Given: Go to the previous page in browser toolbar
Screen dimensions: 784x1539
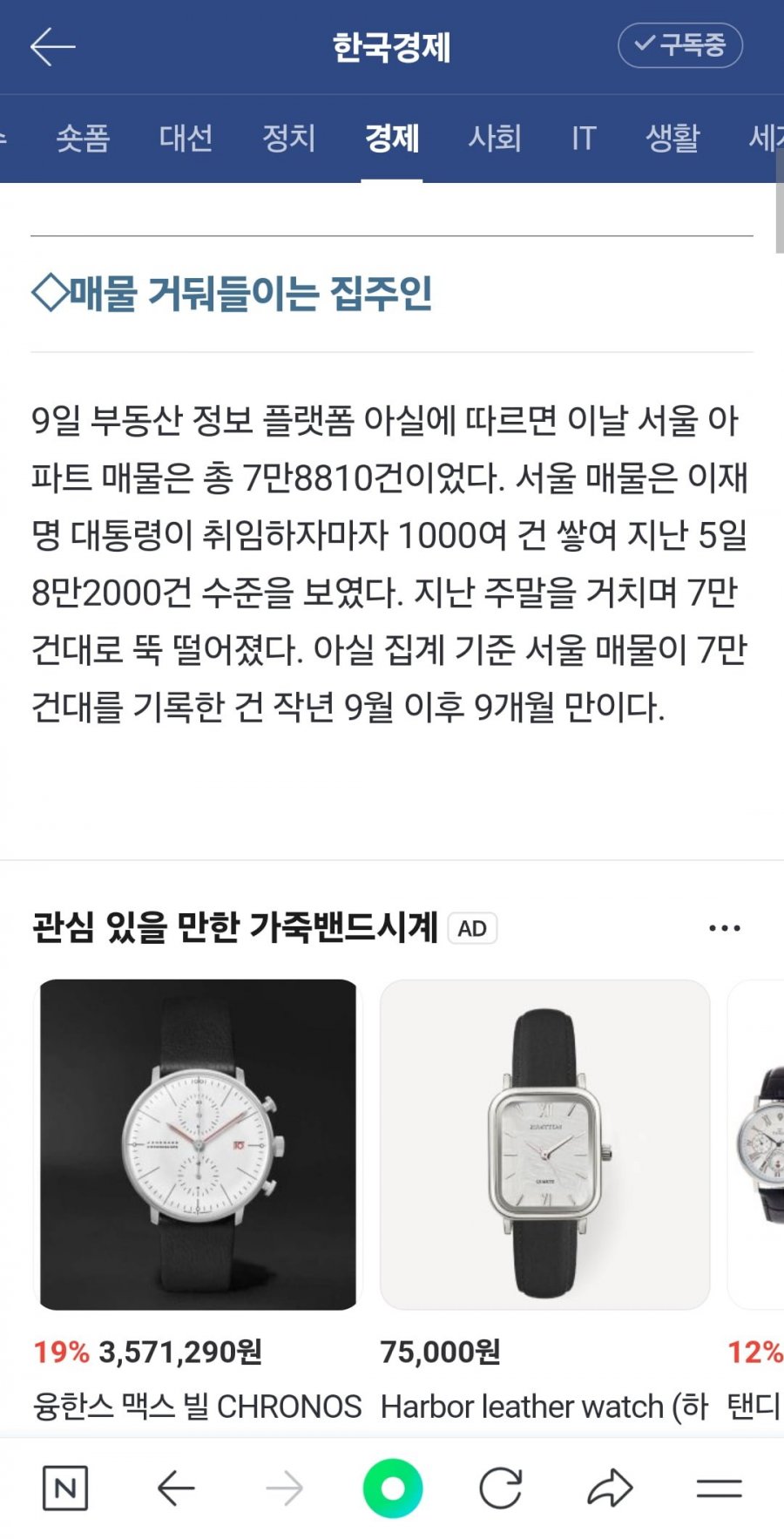Looking at the screenshot, I should (175, 1488).
